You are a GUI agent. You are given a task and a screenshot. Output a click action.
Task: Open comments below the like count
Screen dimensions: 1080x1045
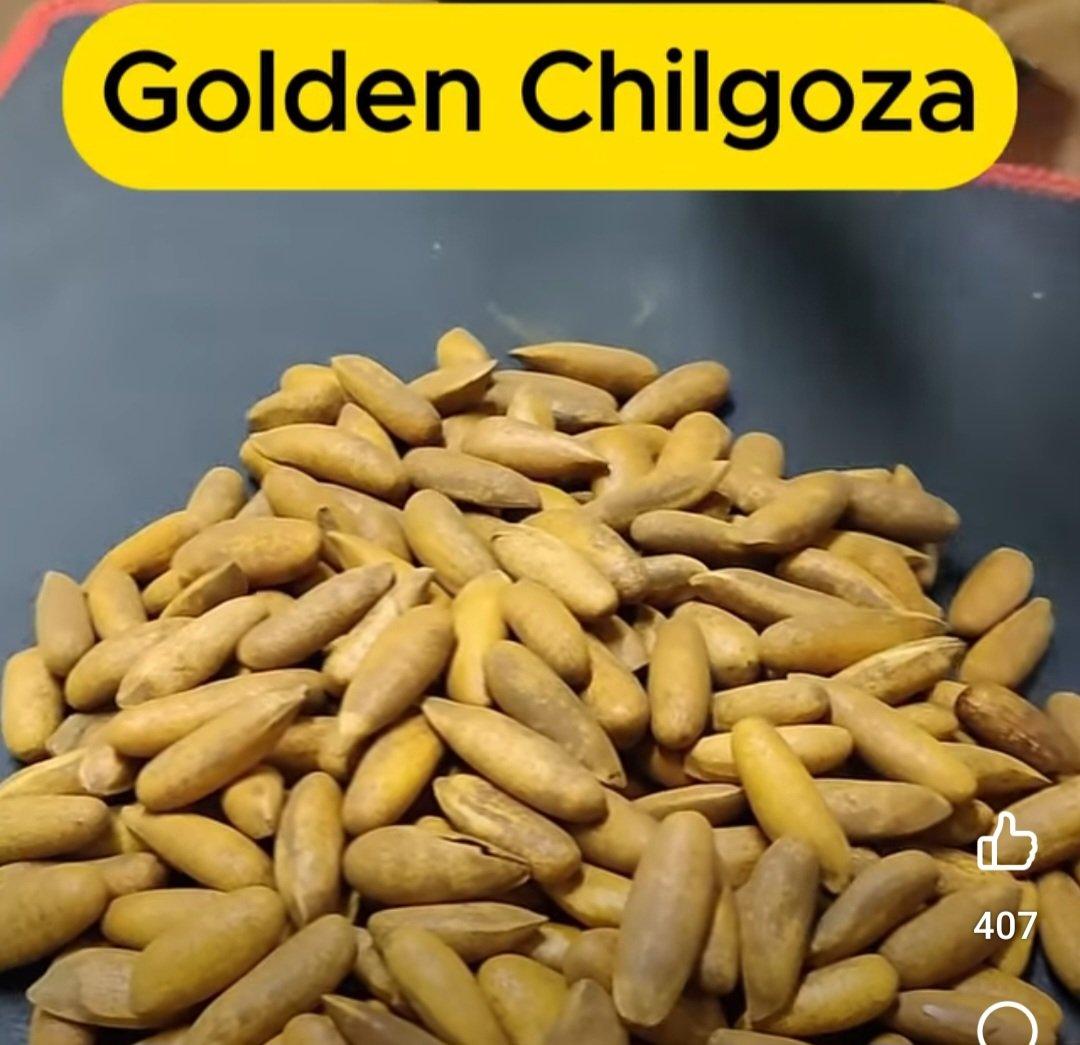pyautogui.click(x=1007, y=1026)
